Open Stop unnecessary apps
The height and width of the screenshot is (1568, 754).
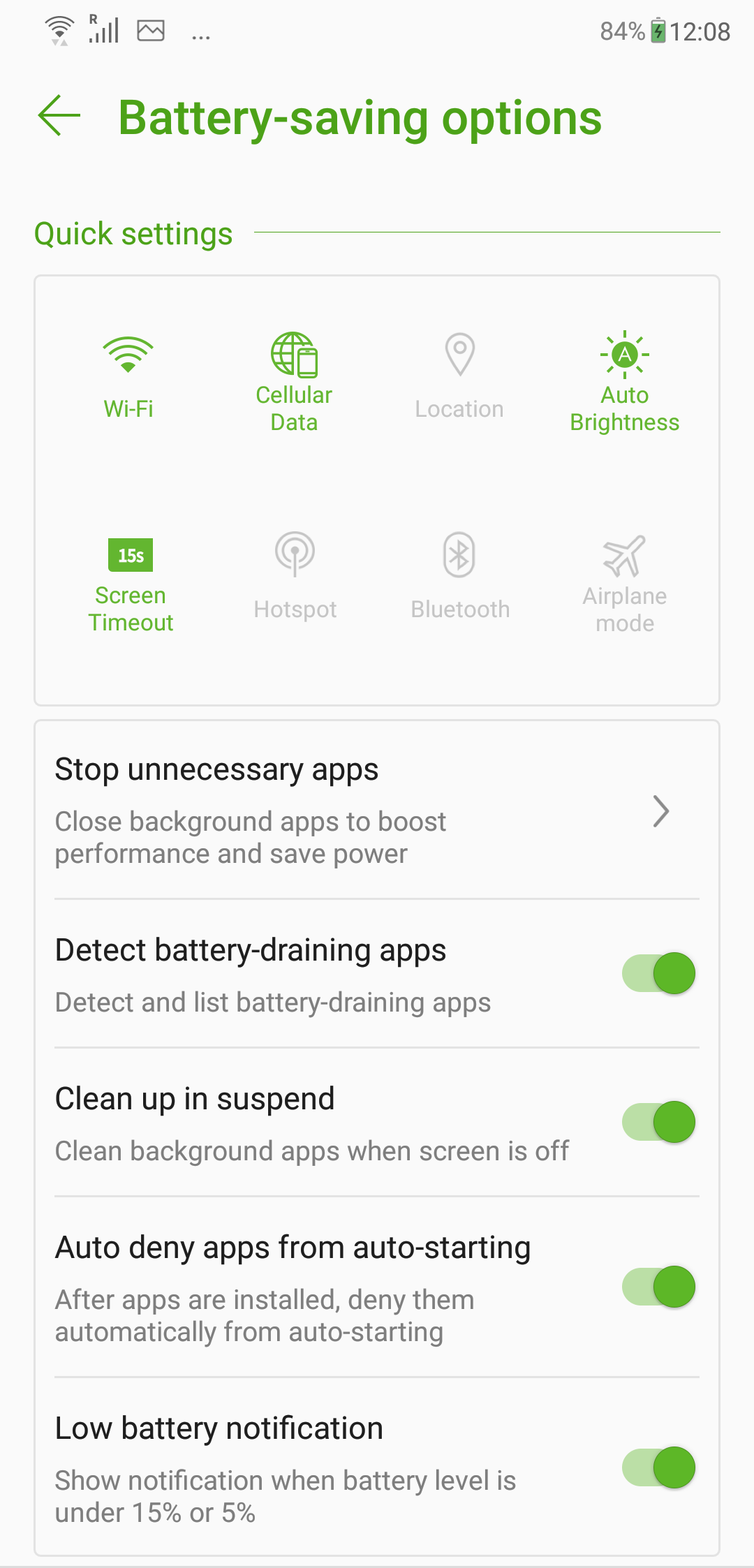[377, 811]
